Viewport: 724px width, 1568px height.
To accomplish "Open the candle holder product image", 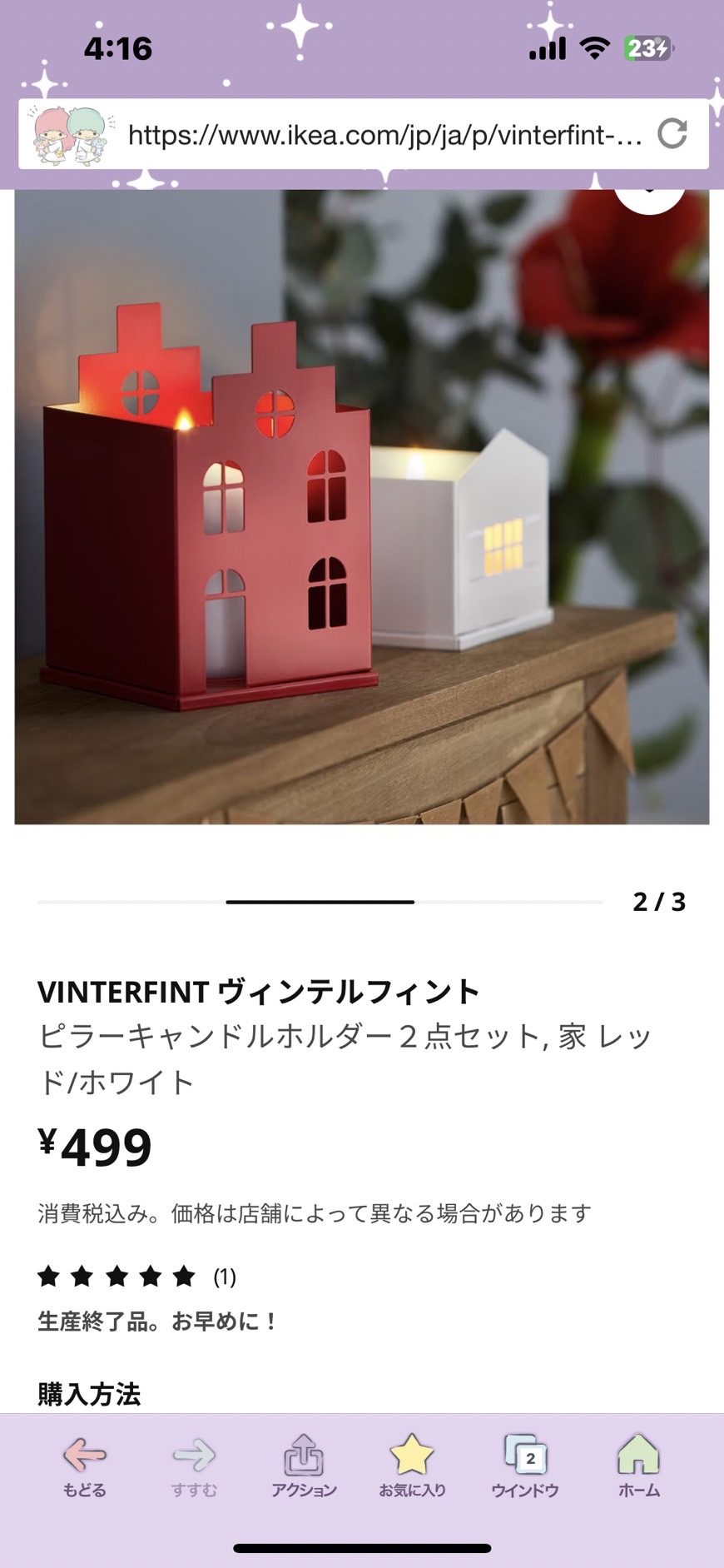I will tap(362, 506).
